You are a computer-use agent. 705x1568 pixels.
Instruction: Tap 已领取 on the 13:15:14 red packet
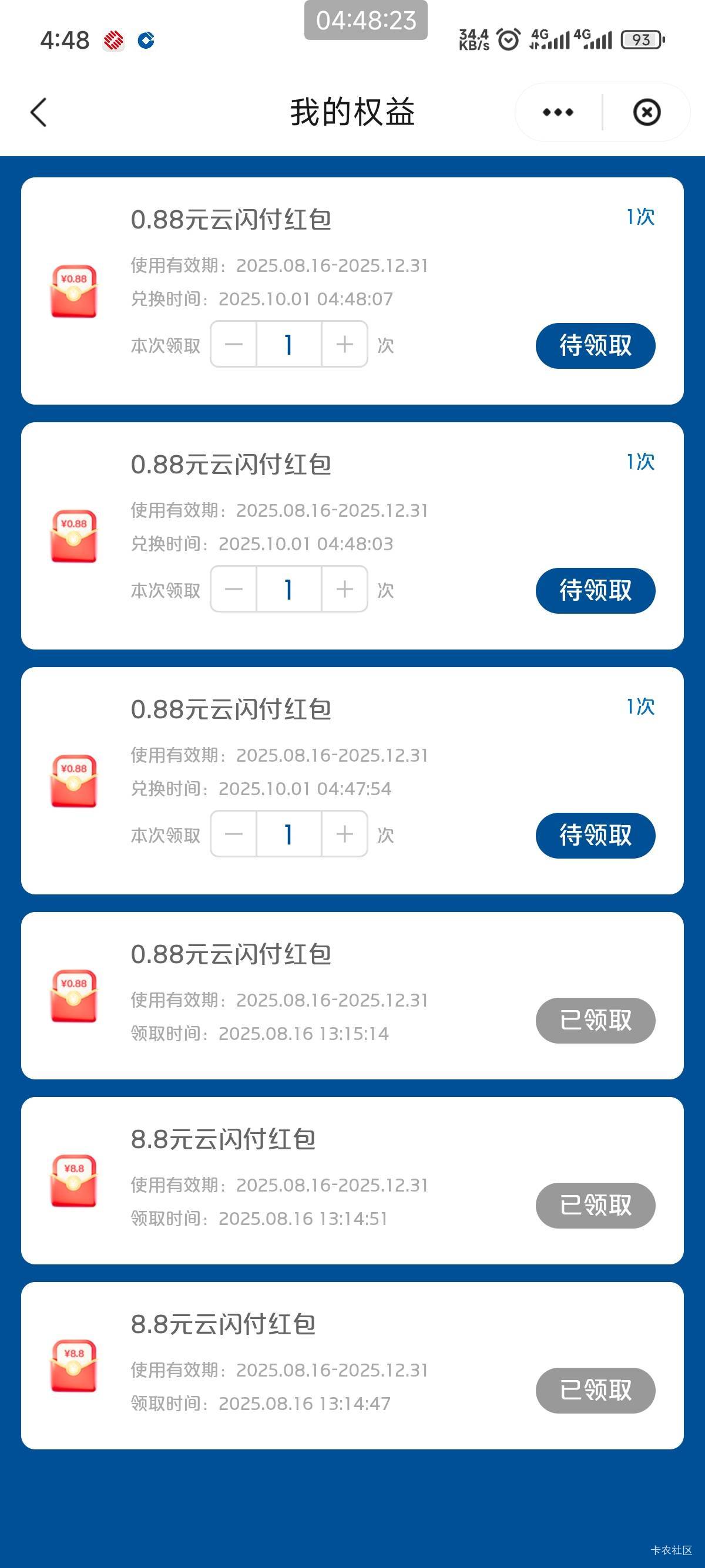click(595, 1020)
